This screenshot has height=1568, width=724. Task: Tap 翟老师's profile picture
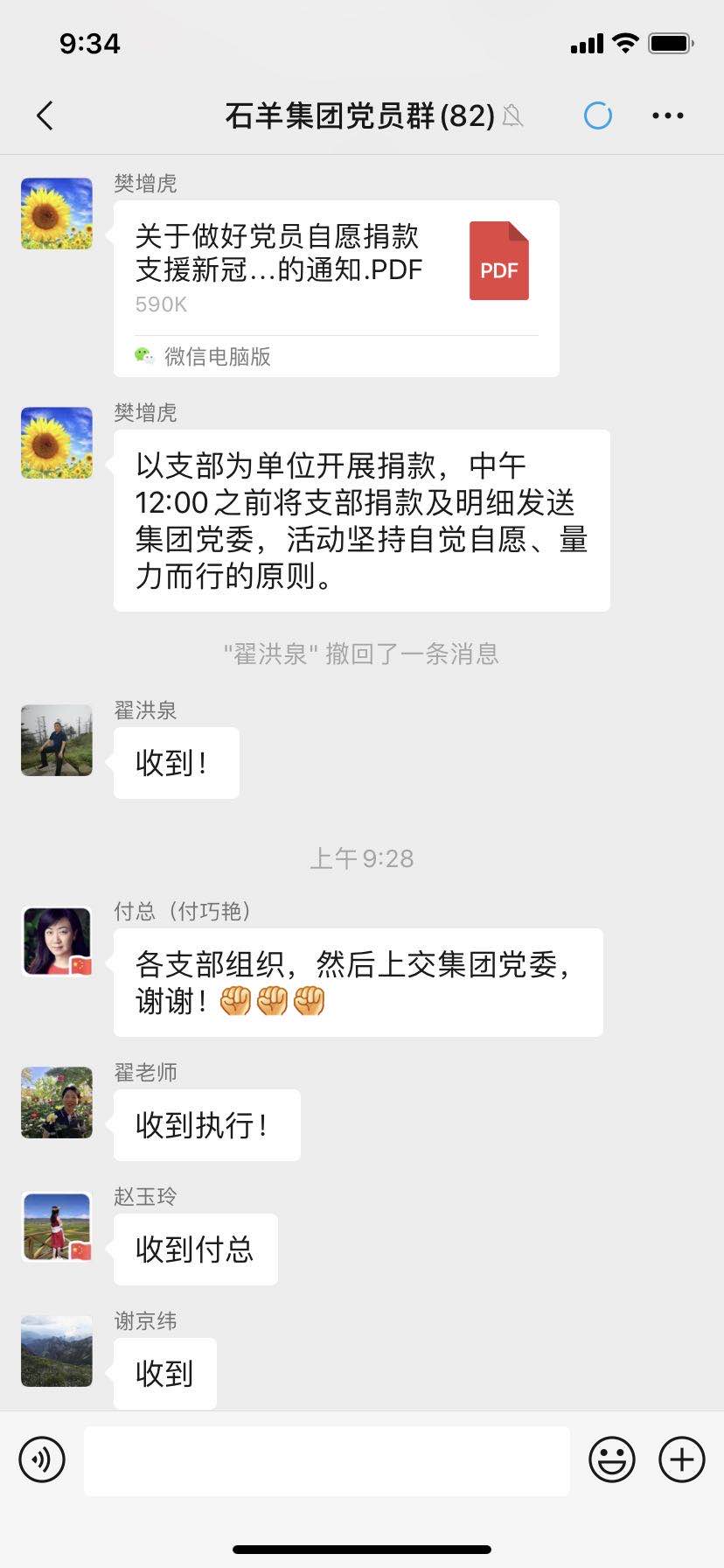(x=57, y=1102)
